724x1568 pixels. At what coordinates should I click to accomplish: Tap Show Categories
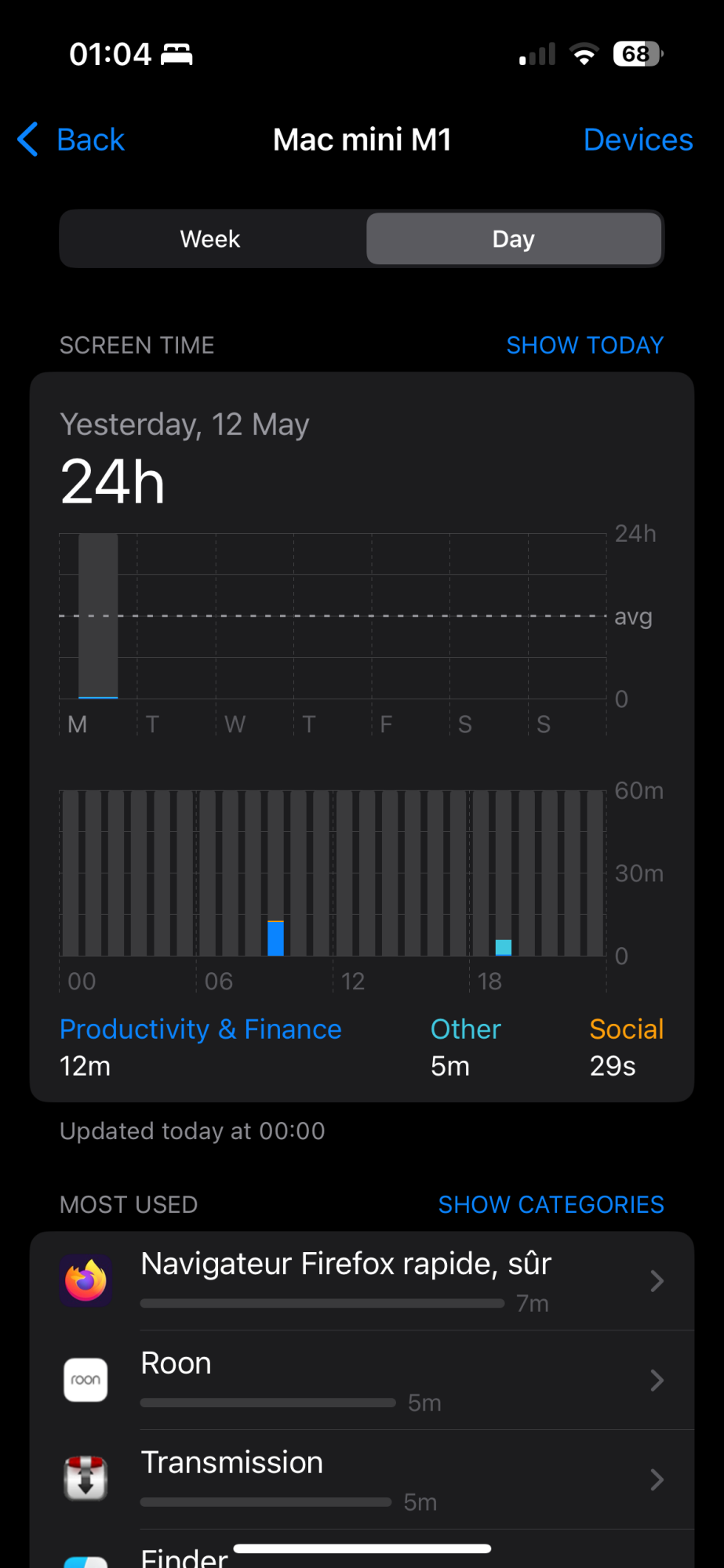(x=551, y=1204)
